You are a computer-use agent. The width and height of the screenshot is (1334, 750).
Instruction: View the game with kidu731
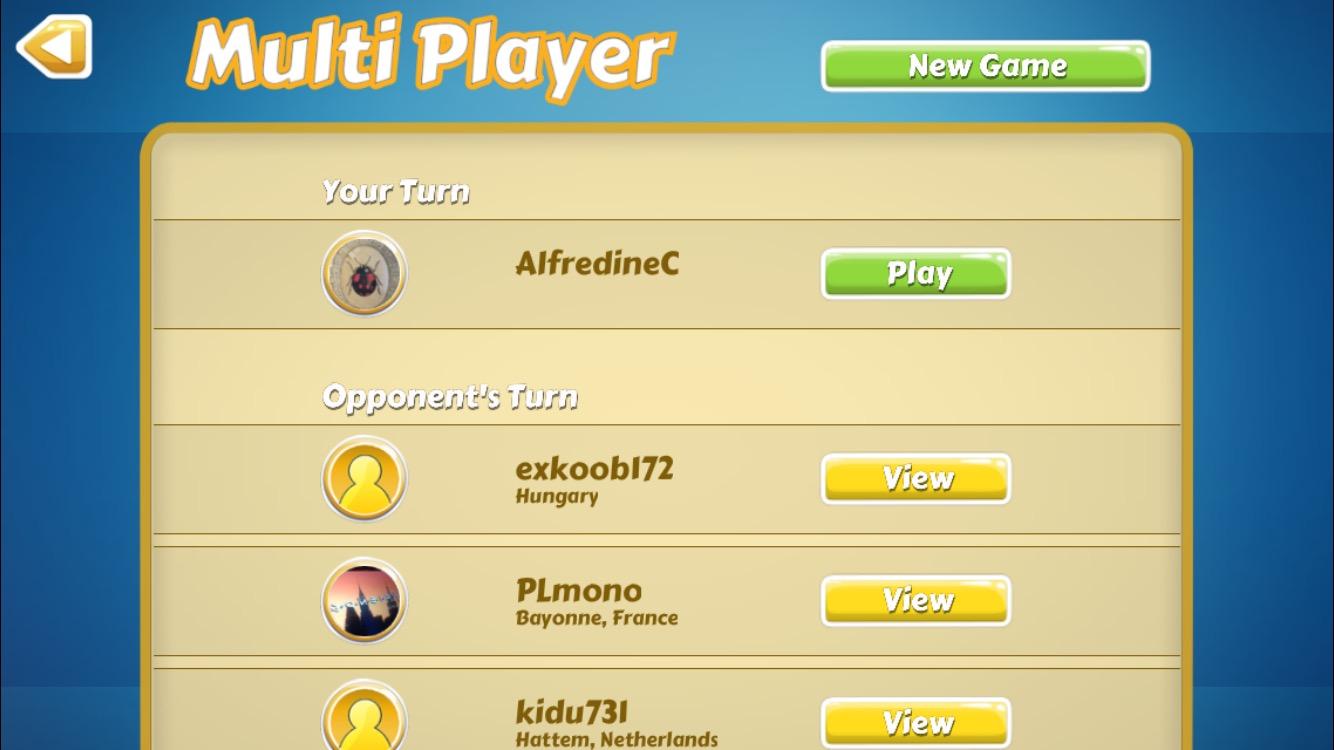pyautogui.click(x=916, y=722)
